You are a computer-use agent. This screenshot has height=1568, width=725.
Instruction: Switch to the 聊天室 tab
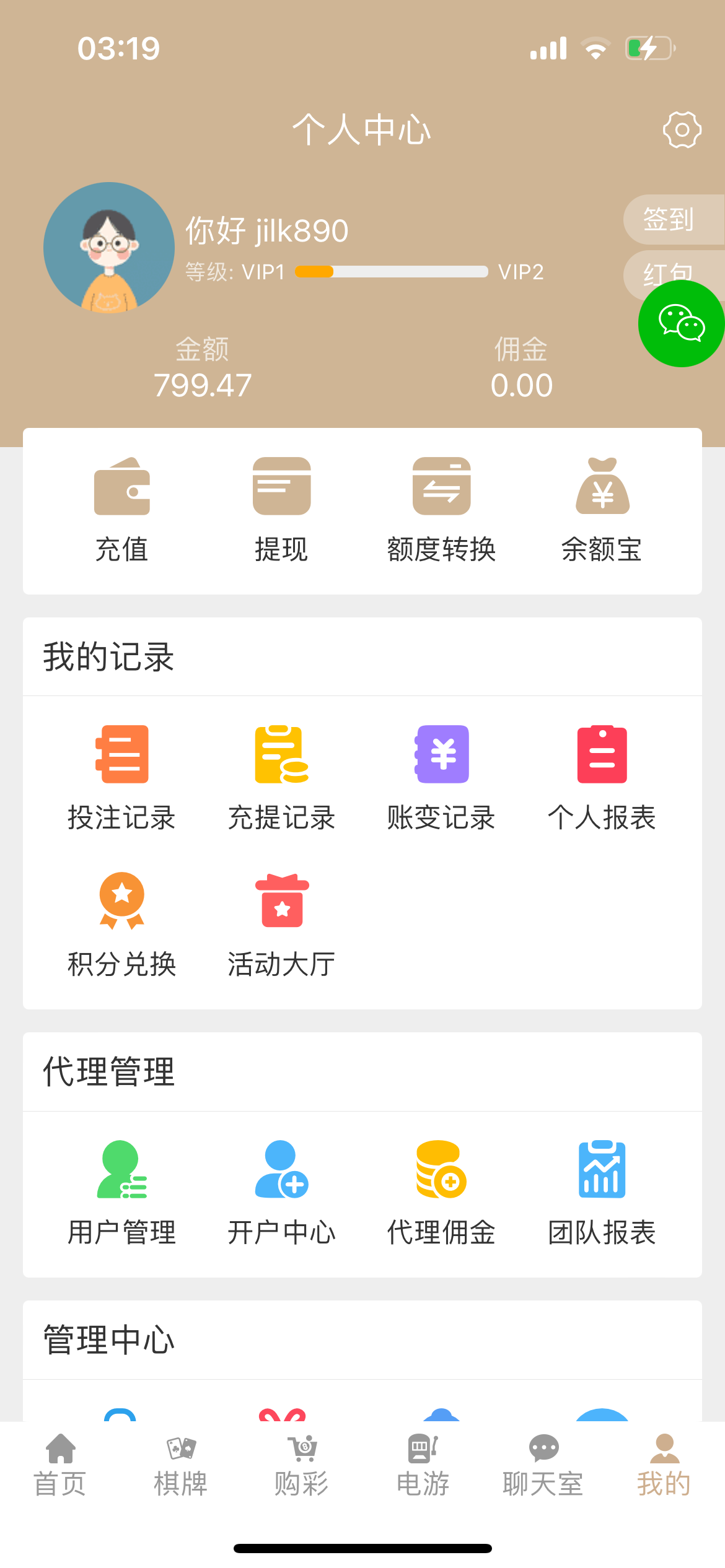[x=543, y=1465]
